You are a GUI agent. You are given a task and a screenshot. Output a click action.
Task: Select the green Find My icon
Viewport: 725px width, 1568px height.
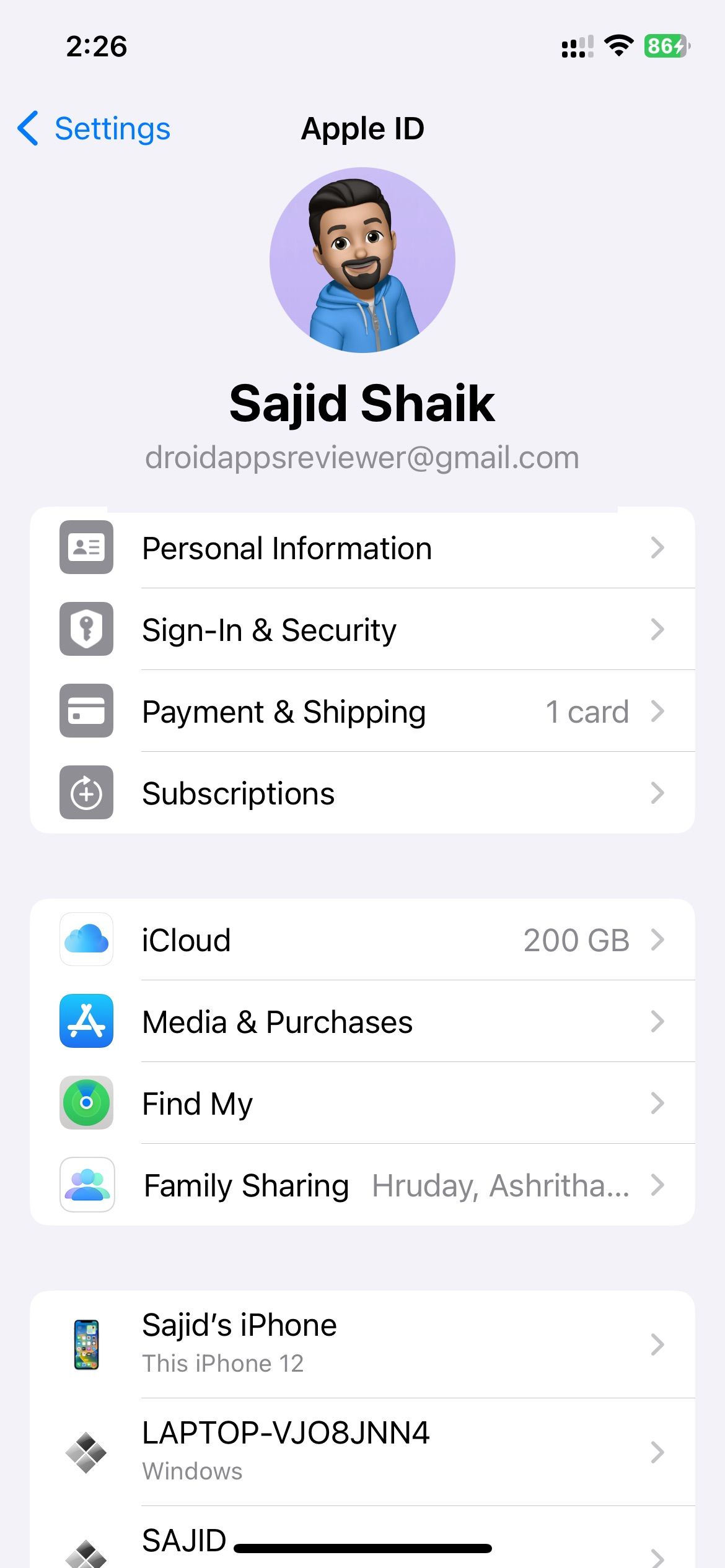(86, 1103)
